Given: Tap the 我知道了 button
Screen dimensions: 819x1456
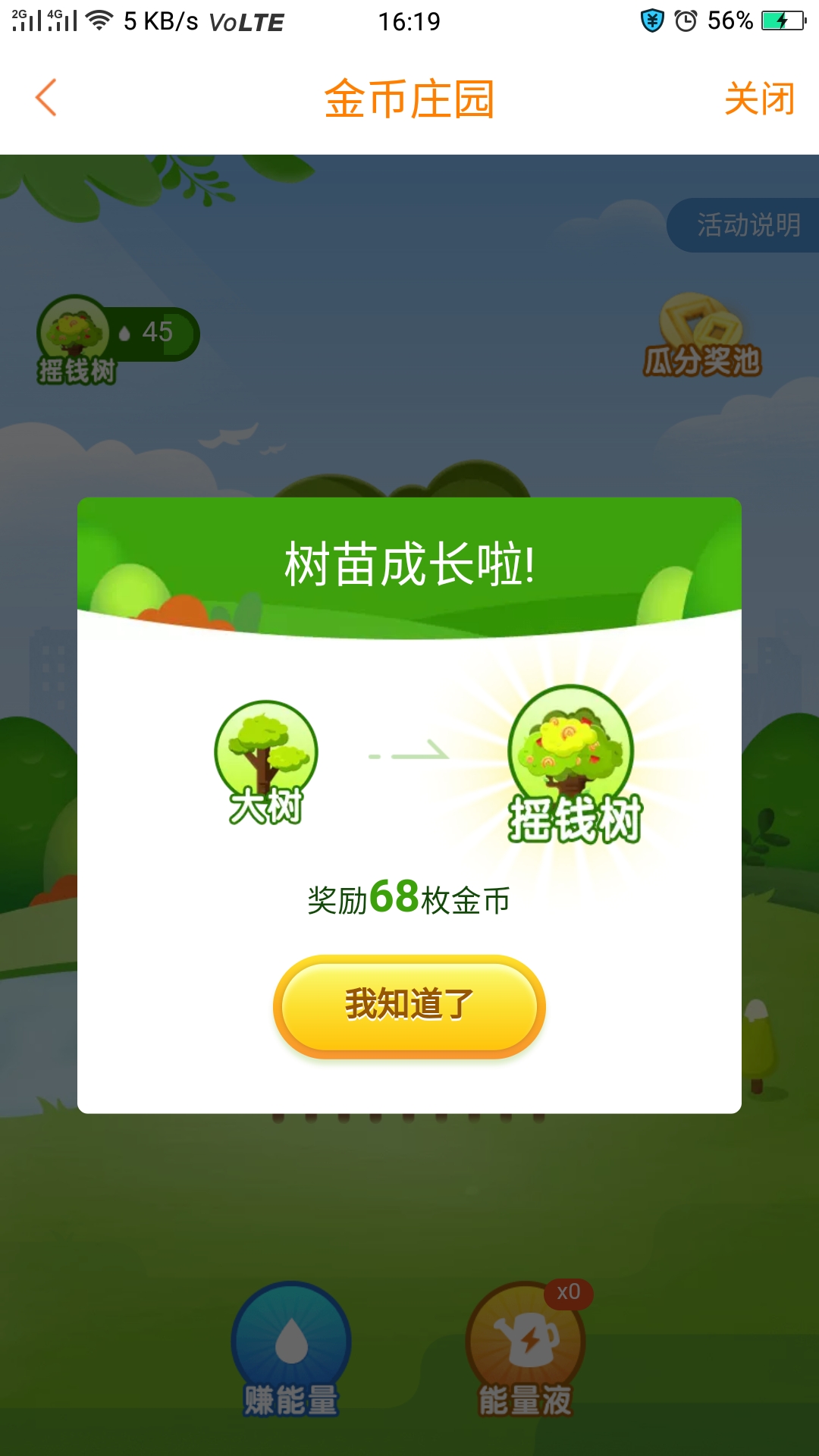Looking at the screenshot, I should coord(409,1006).
